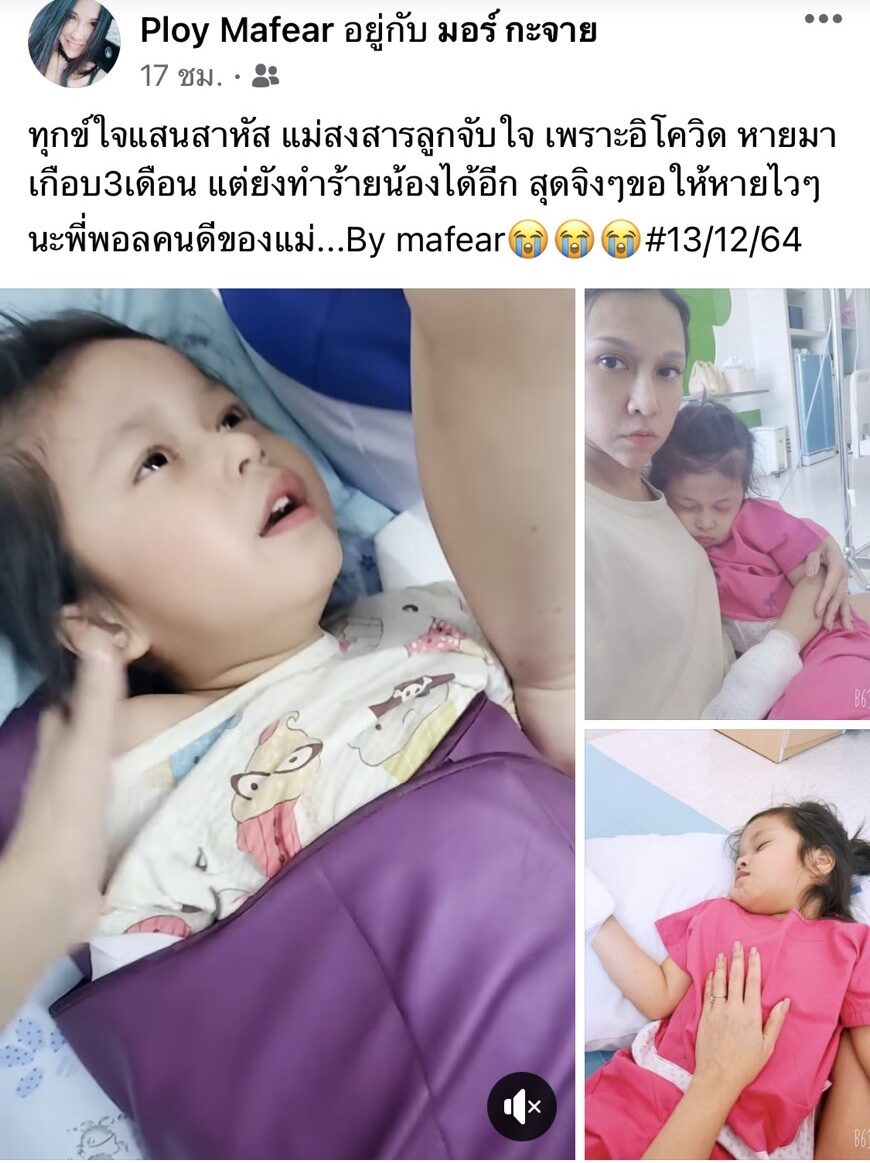Open the #13/12/64 hashtag
Screen dimensions: 870x1163
(x=721, y=240)
